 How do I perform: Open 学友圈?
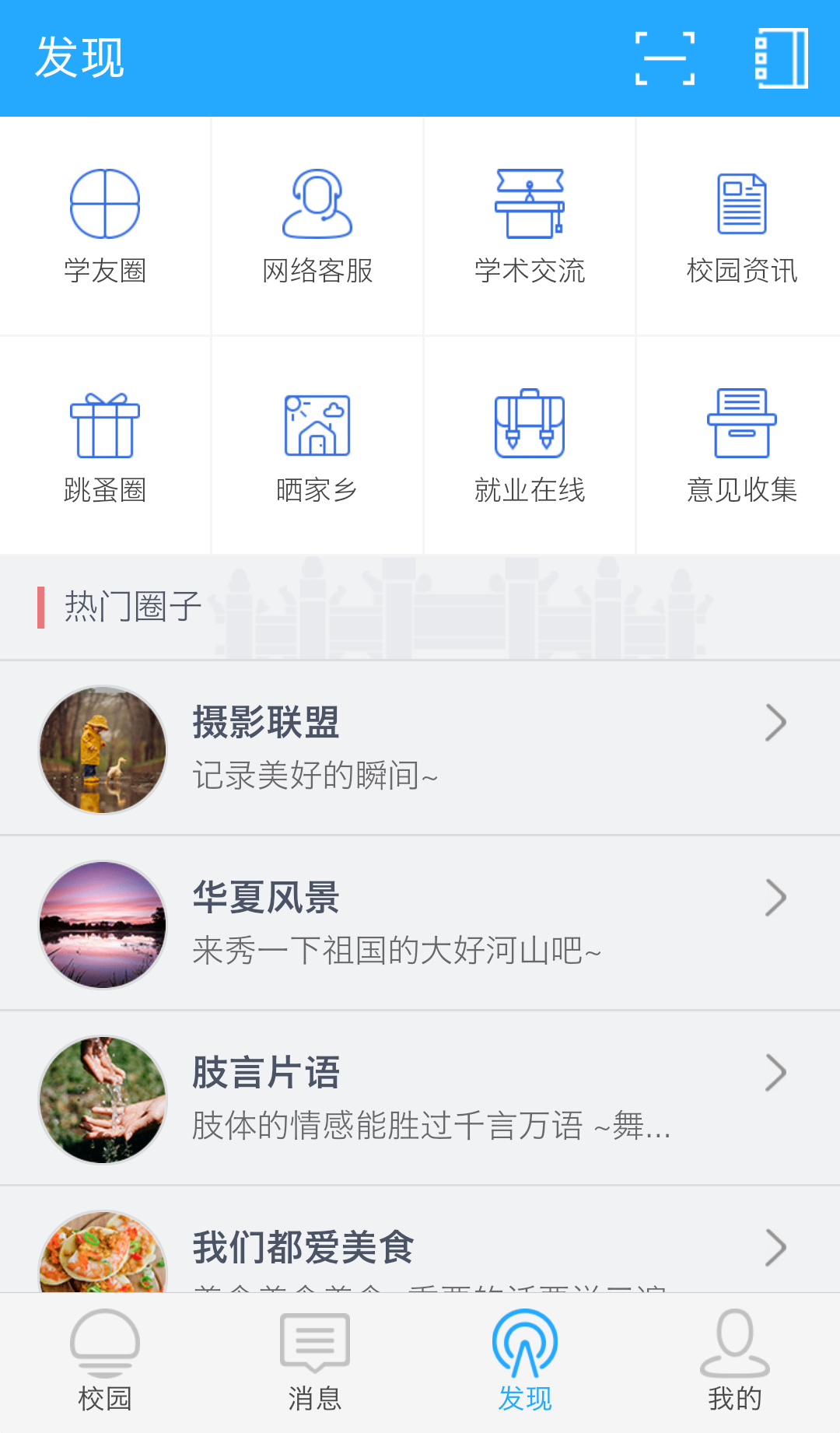click(105, 226)
